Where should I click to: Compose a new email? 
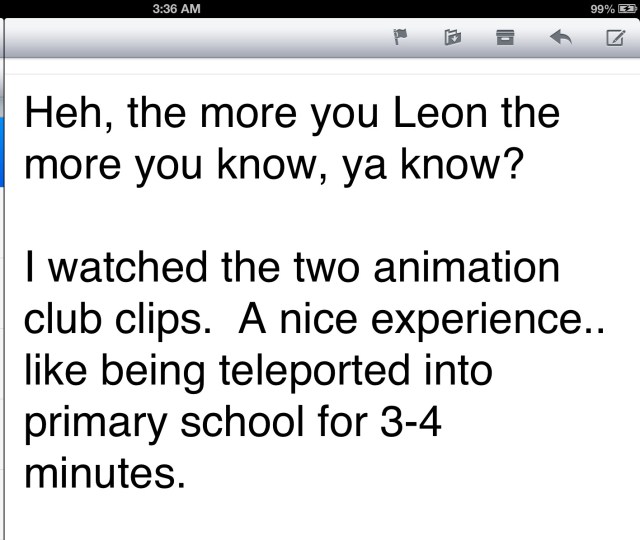tap(615, 39)
